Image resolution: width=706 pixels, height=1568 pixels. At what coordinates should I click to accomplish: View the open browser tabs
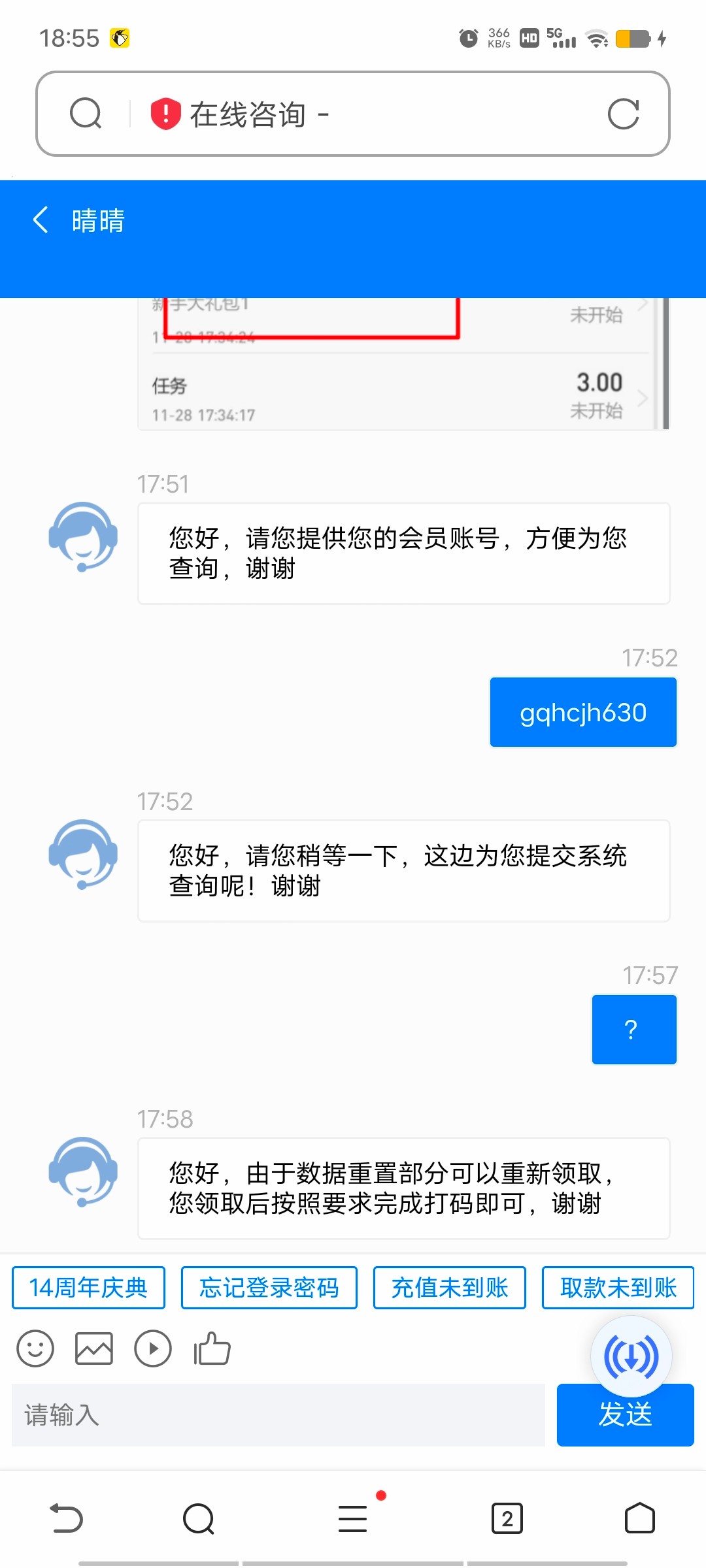[x=507, y=1518]
